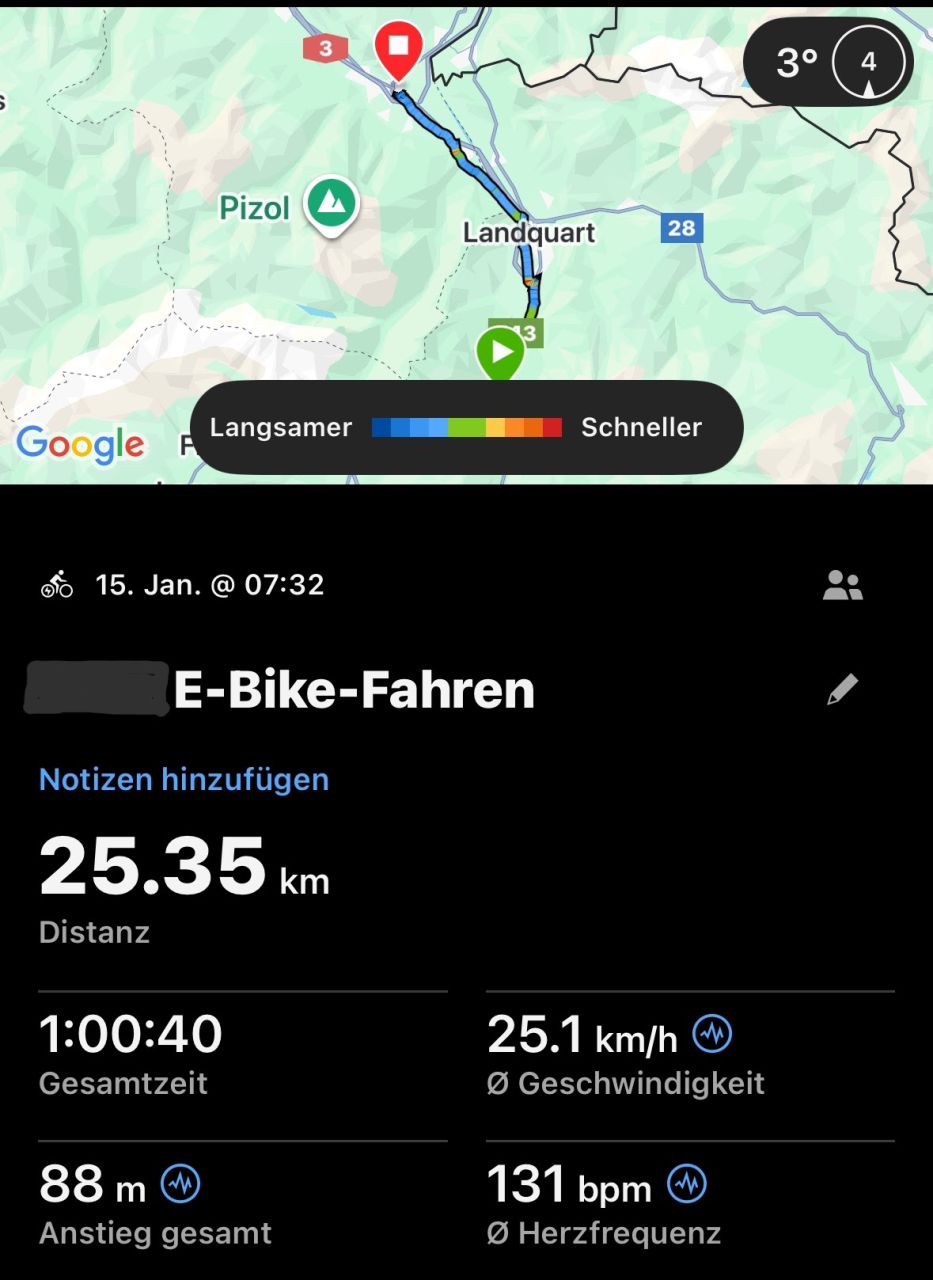Select the Pizol mountain peak marker
The height and width of the screenshot is (1280, 933).
[x=330, y=203]
